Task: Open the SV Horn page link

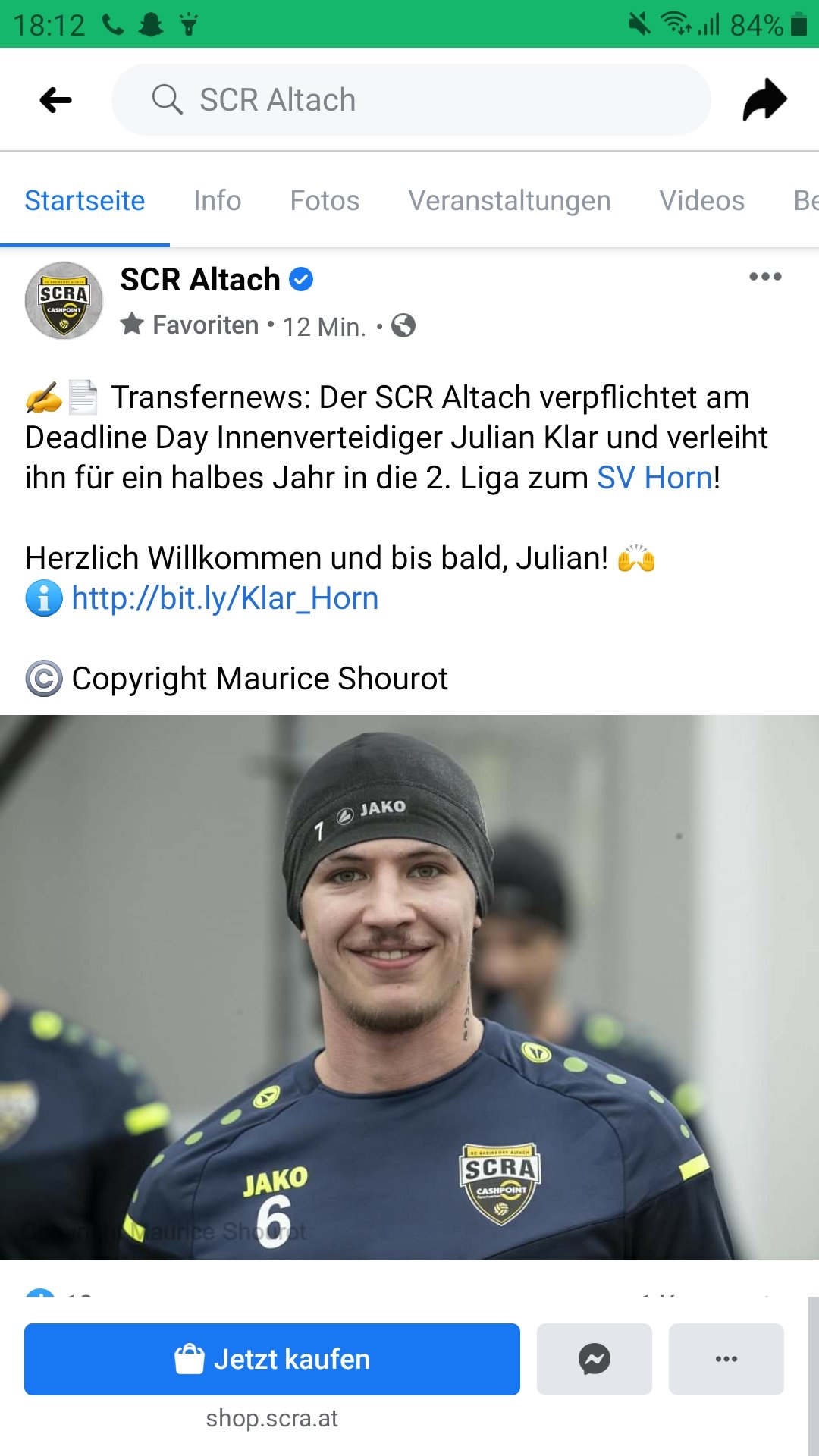Action: (x=654, y=478)
